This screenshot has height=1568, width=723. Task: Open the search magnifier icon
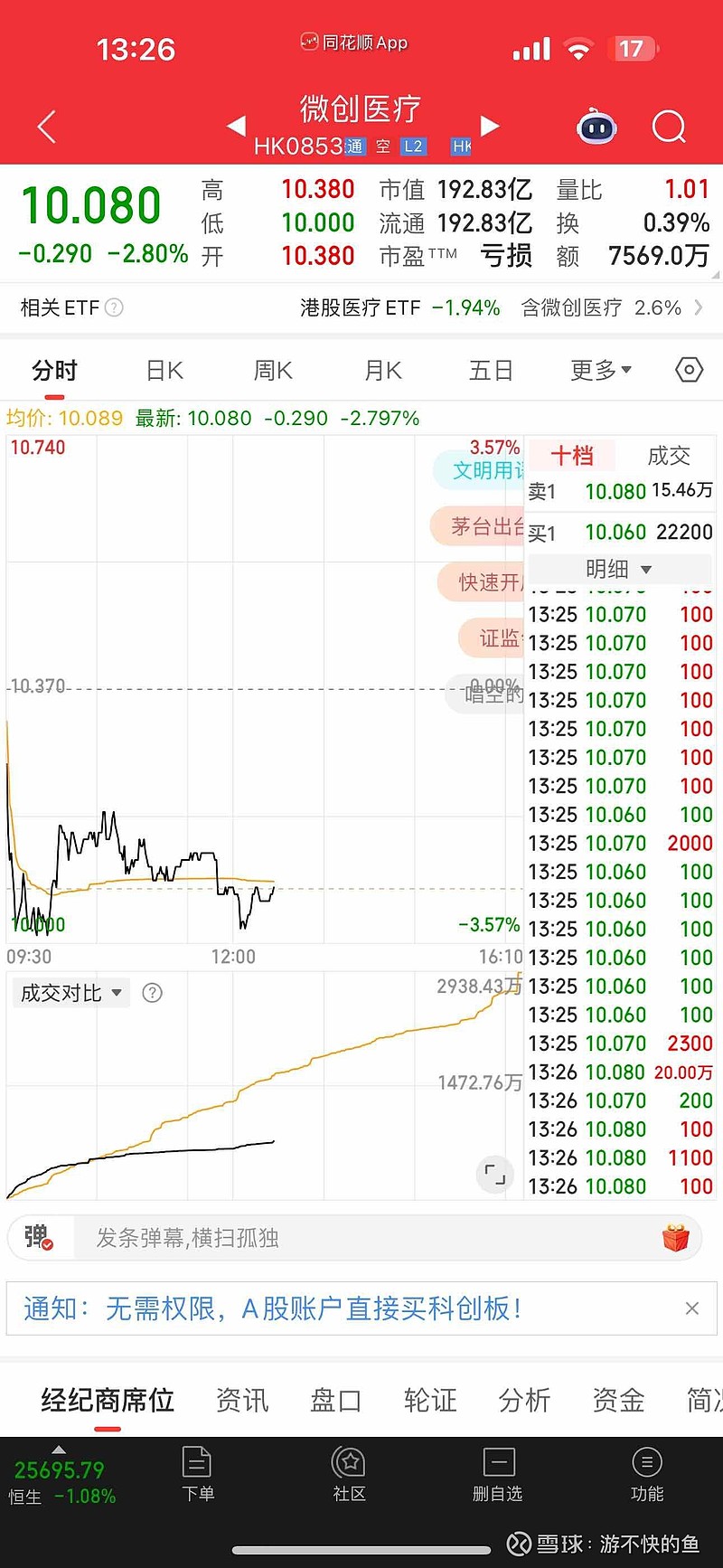pyautogui.click(x=669, y=127)
